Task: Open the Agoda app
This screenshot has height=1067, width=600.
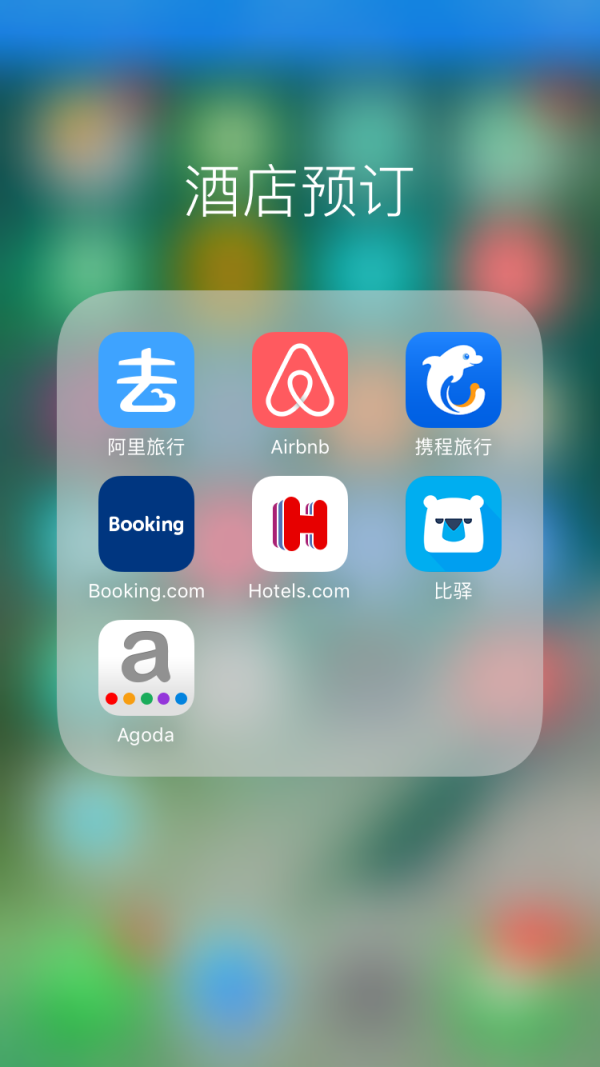Action: click(x=146, y=668)
